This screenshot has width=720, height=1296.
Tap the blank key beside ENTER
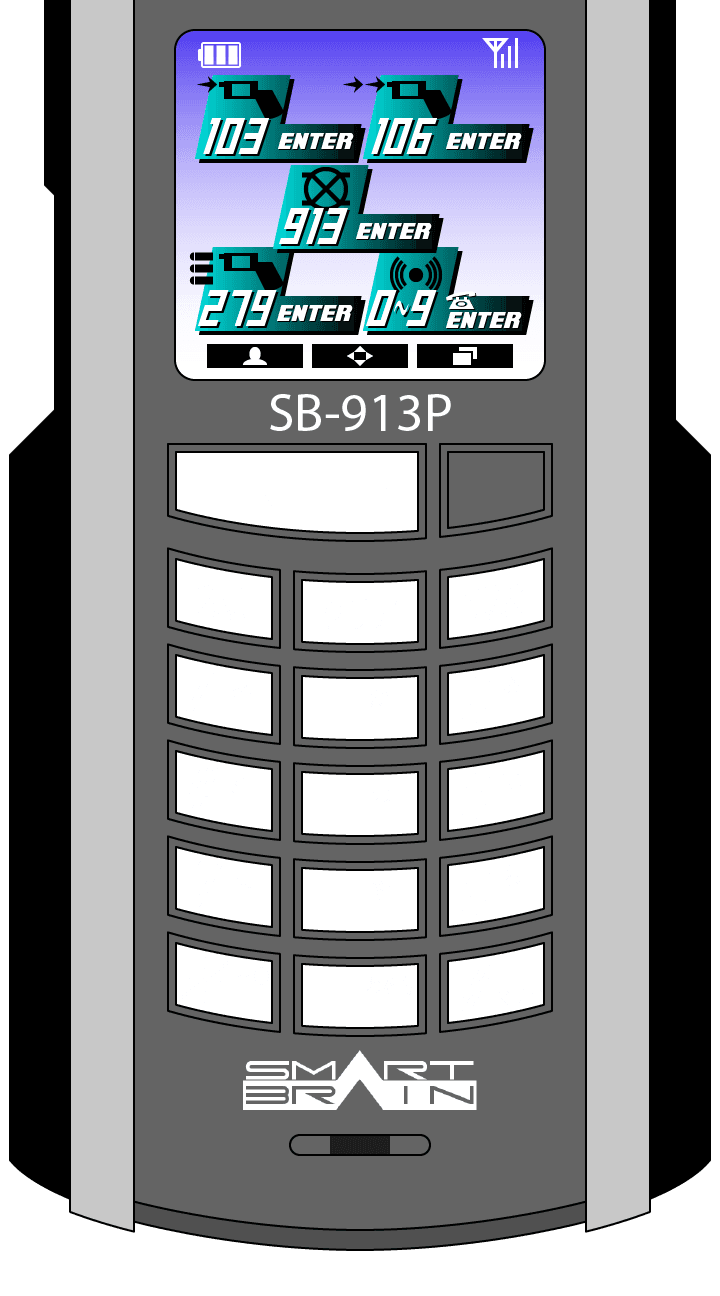[x=496, y=489]
